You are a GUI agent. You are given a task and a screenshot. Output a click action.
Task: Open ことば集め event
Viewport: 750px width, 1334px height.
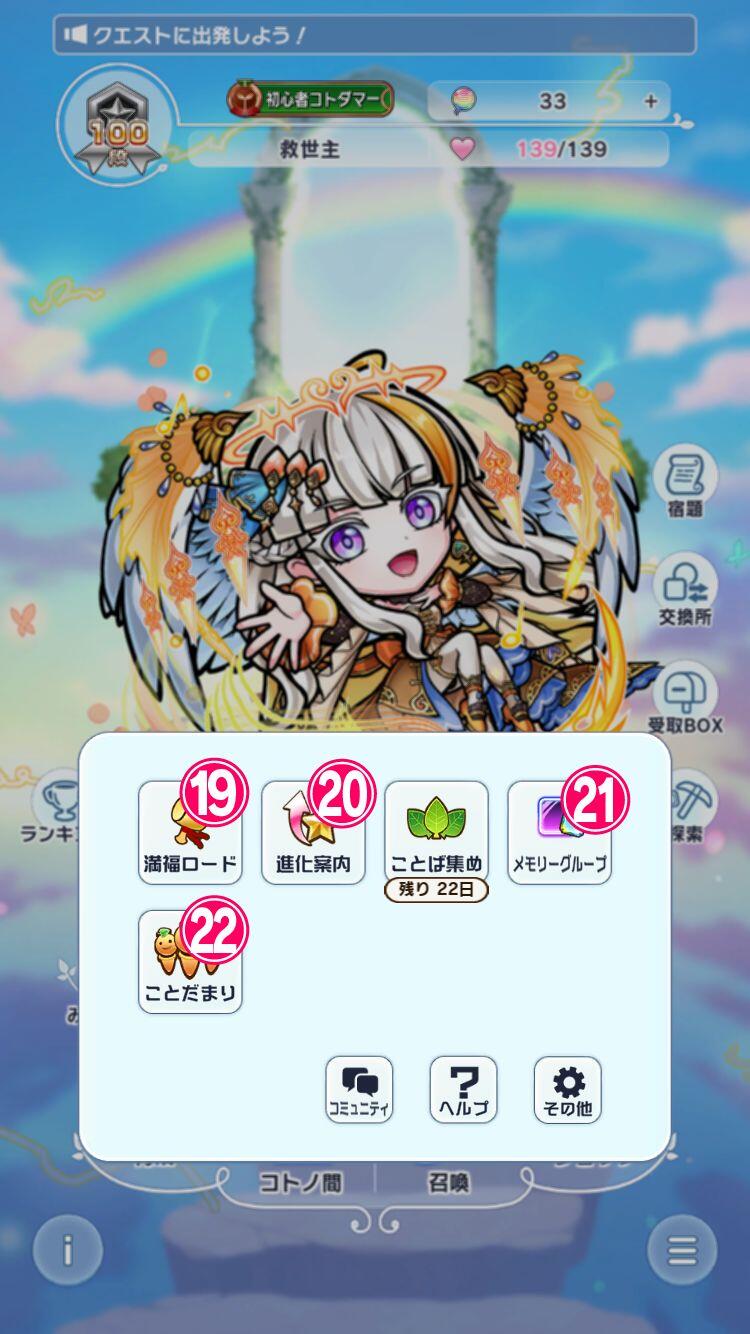coord(436,832)
